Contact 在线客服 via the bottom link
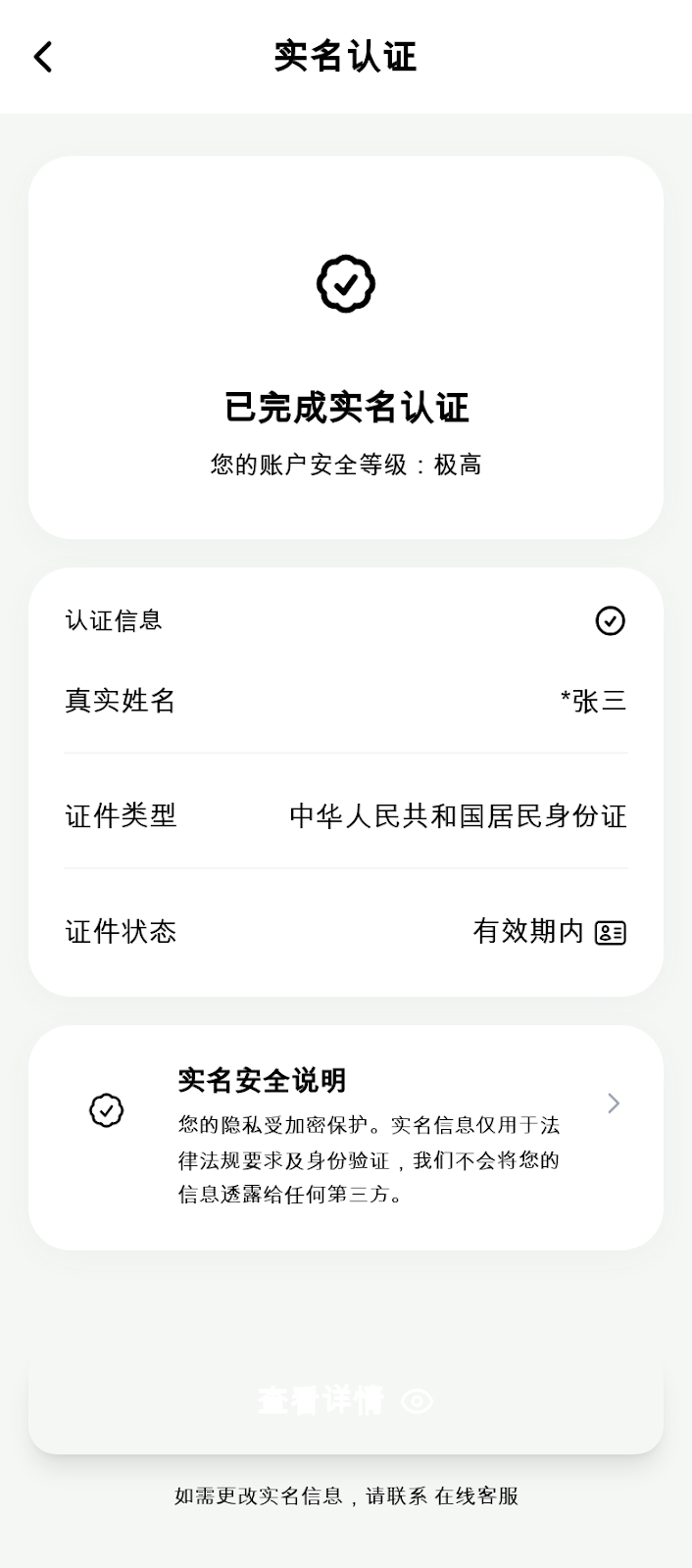 coord(477,1495)
